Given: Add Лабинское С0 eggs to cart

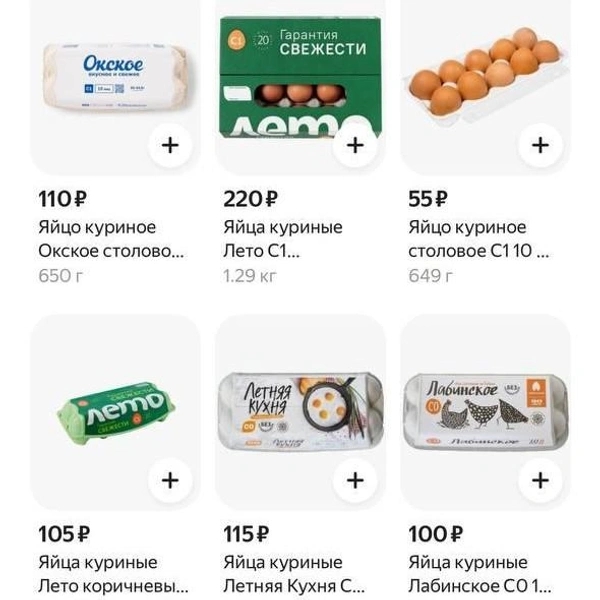Looking at the screenshot, I should click(x=540, y=481).
